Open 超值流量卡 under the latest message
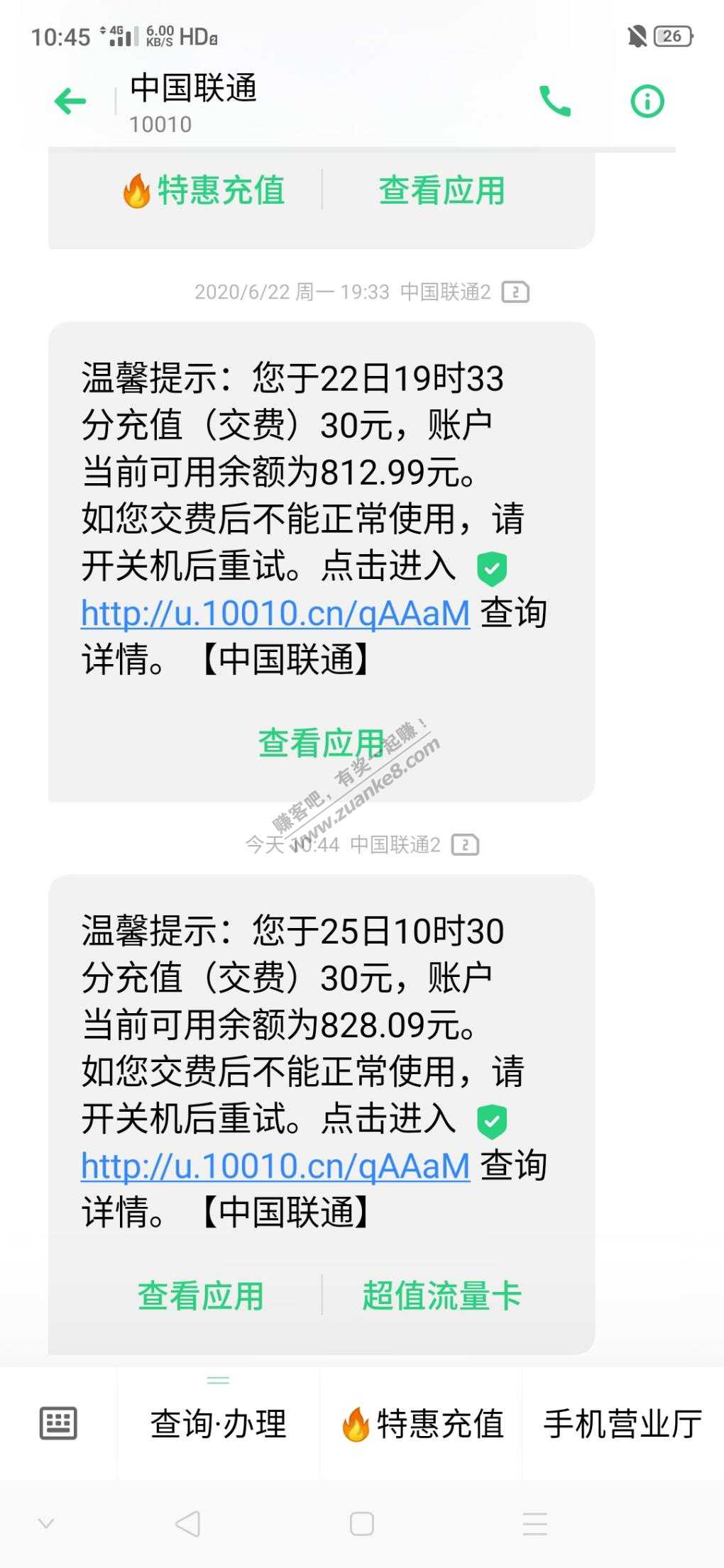The height and width of the screenshot is (1568, 724). click(x=441, y=1296)
